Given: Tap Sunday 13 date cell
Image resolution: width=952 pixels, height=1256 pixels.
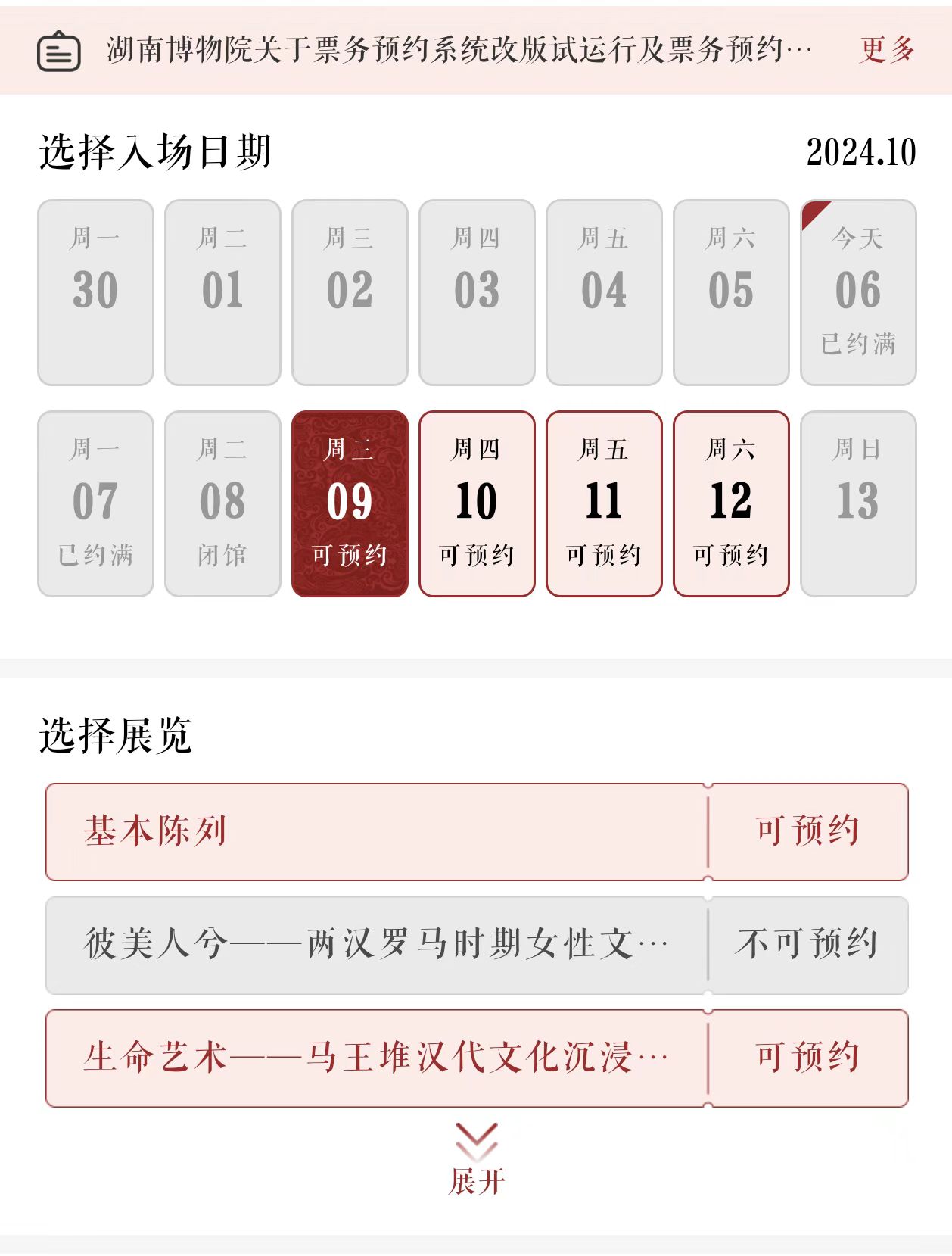Looking at the screenshot, I should pos(858,503).
